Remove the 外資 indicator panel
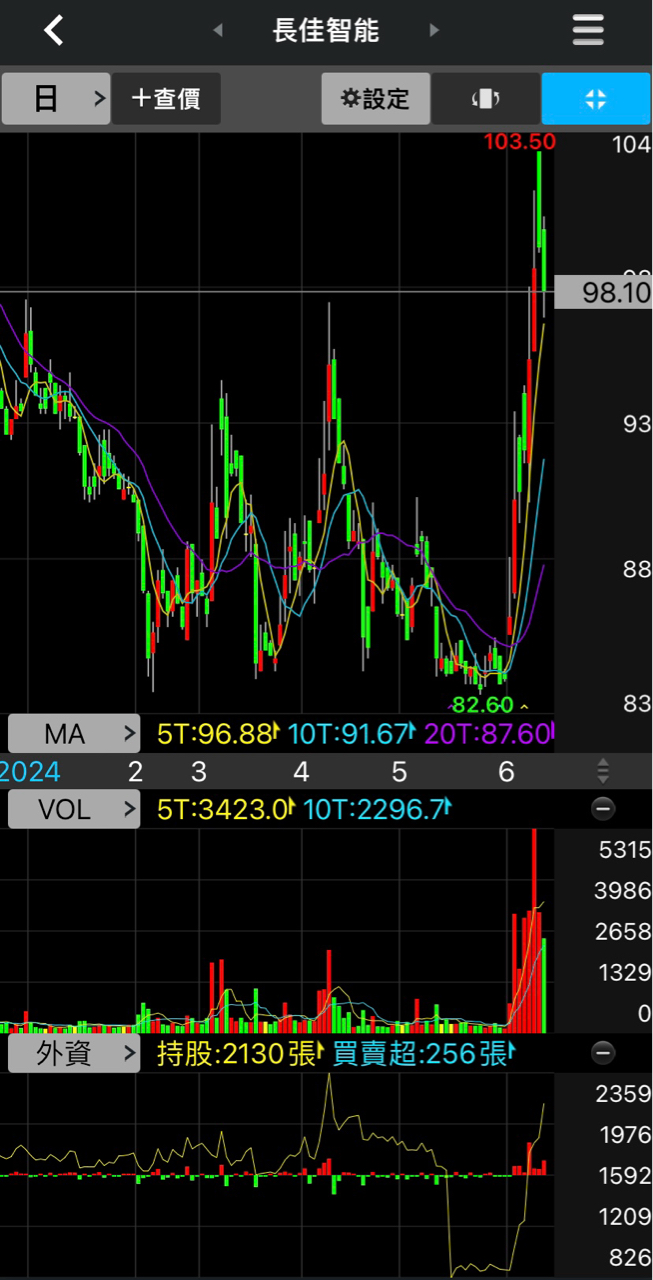653x1280 pixels. click(x=603, y=1053)
